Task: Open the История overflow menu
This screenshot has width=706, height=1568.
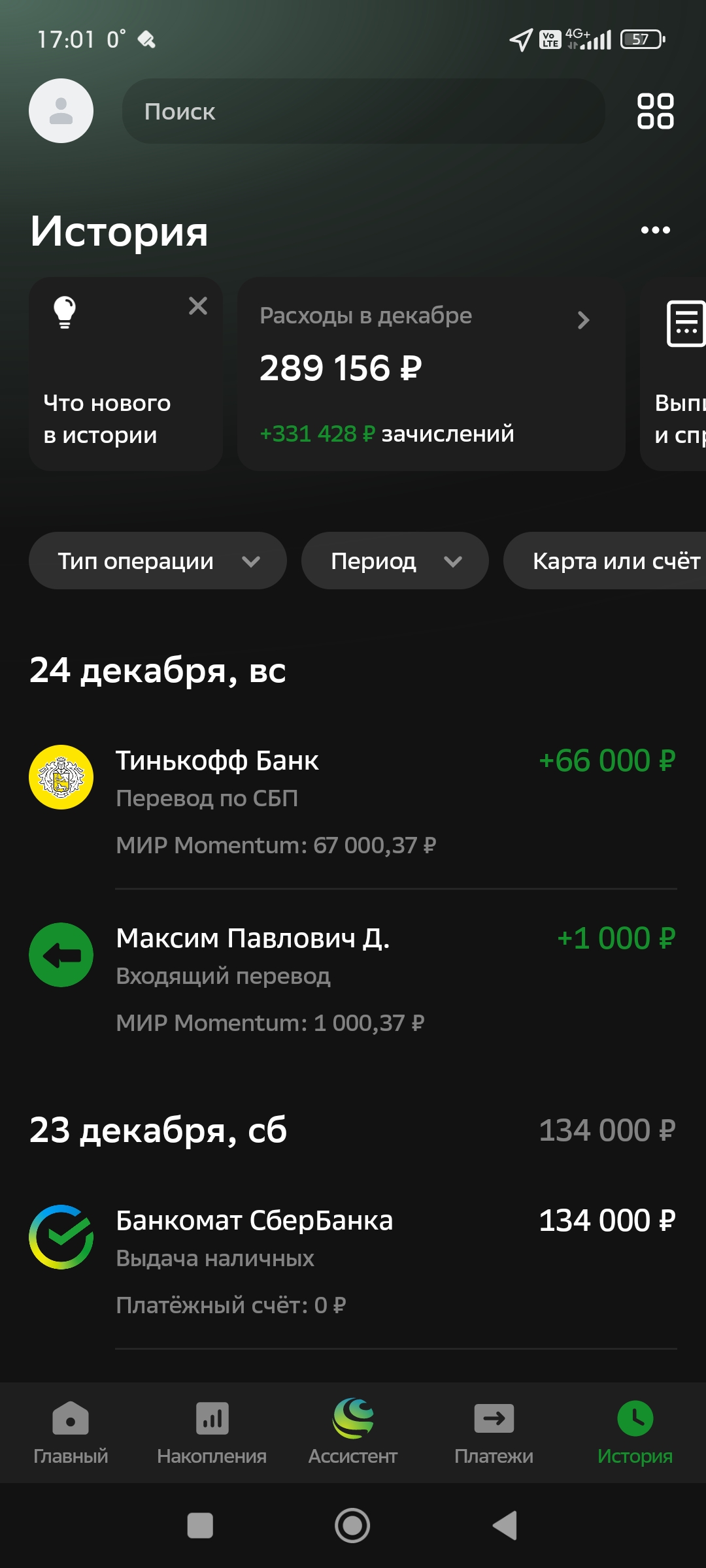Action: point(655,230)
